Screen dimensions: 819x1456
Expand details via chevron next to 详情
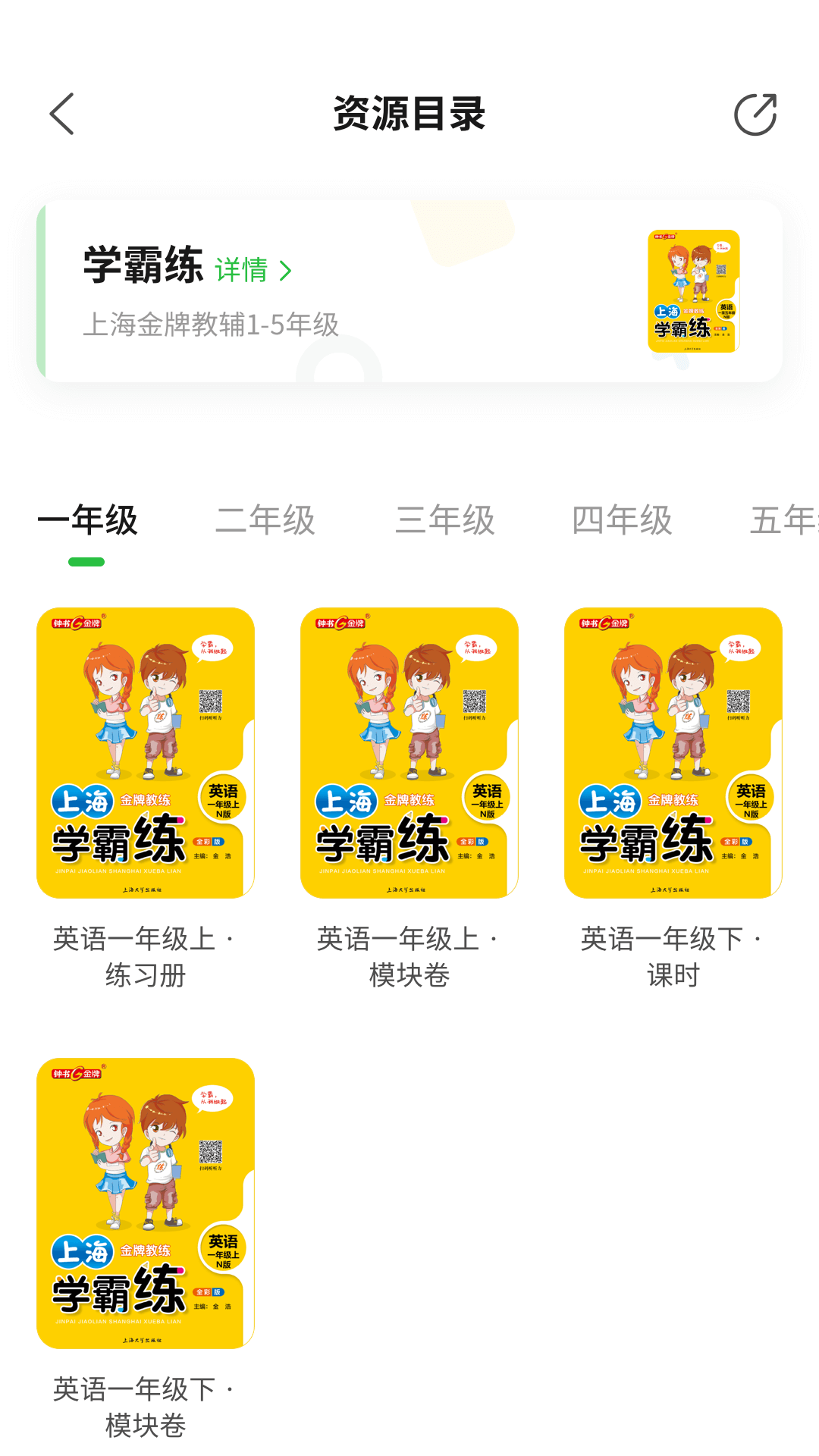(x=285, y=270)
